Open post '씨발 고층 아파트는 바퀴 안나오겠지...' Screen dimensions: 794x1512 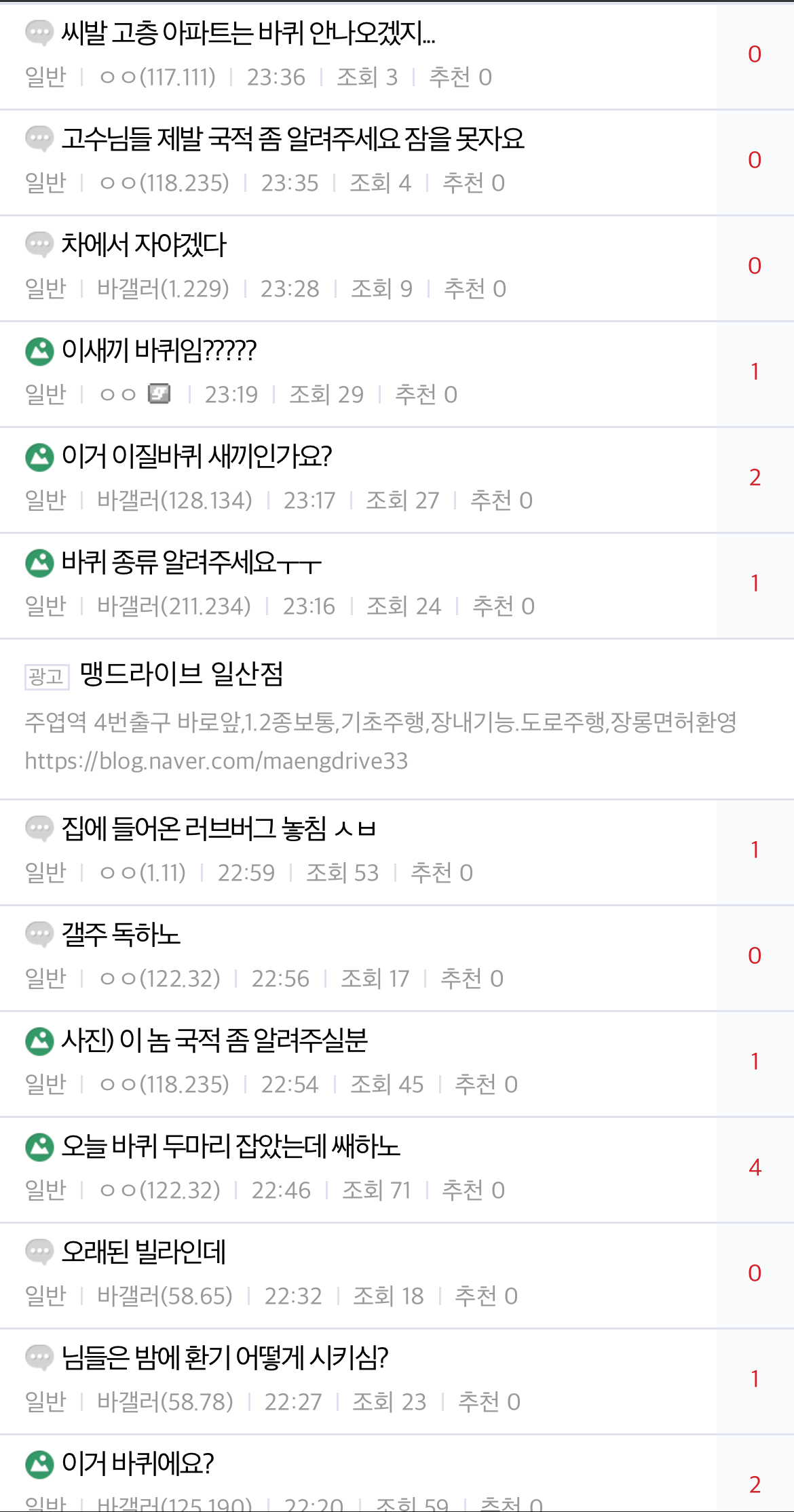[x=248, y=33]
